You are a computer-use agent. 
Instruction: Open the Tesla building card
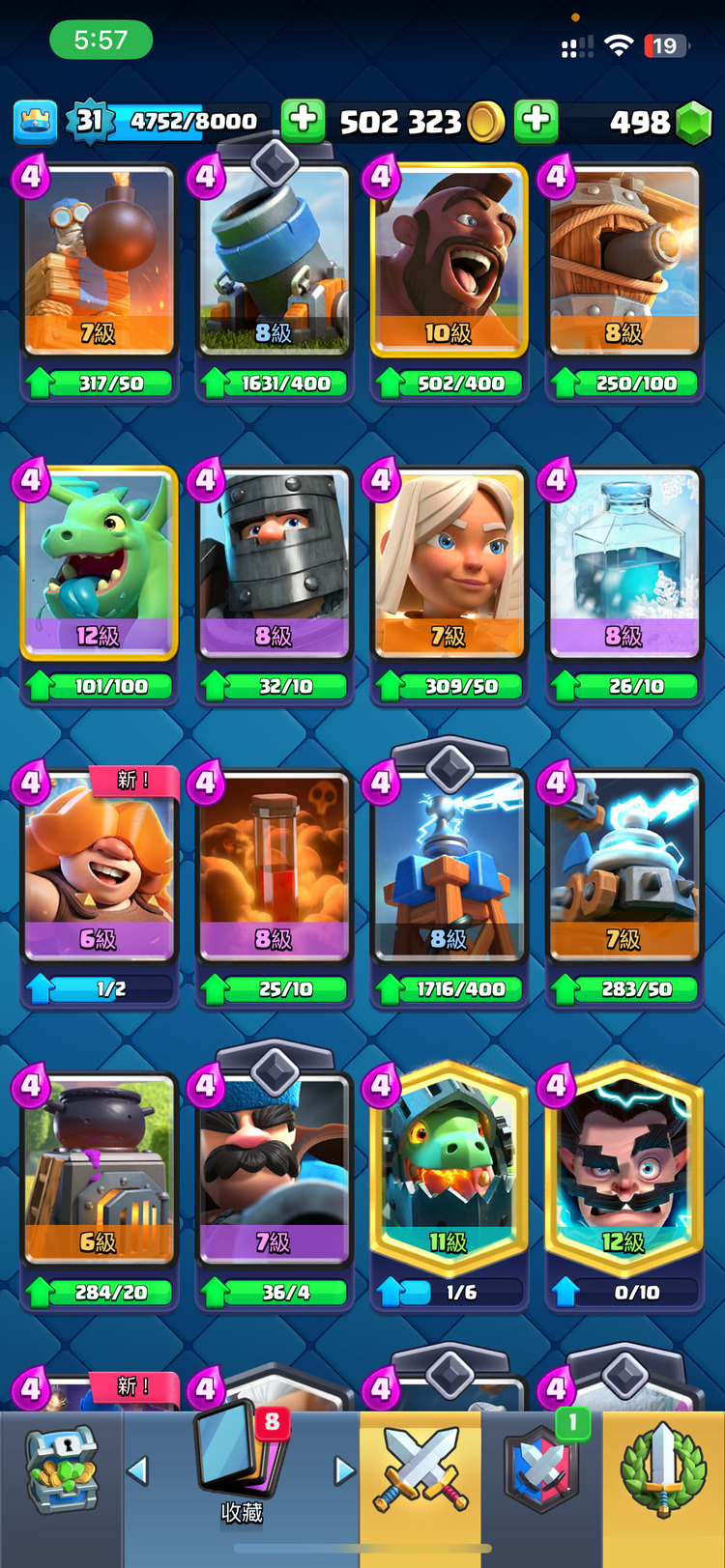click(x=449, y=867)
